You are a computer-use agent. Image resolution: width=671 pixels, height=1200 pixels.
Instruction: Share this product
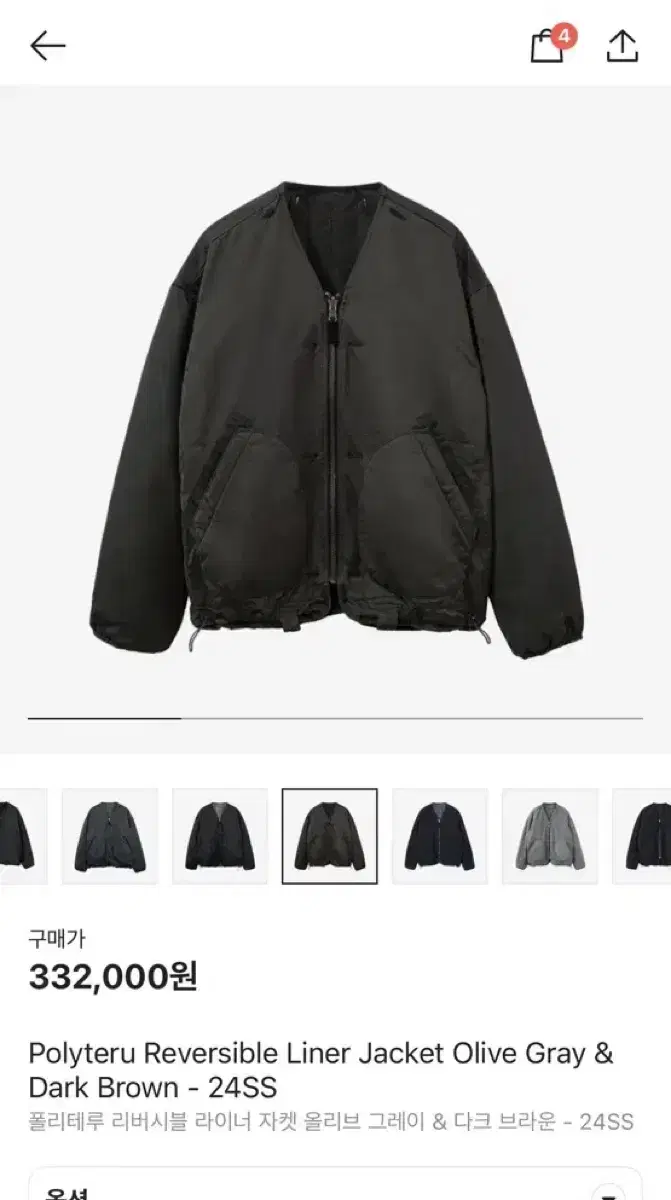[622, 45]
